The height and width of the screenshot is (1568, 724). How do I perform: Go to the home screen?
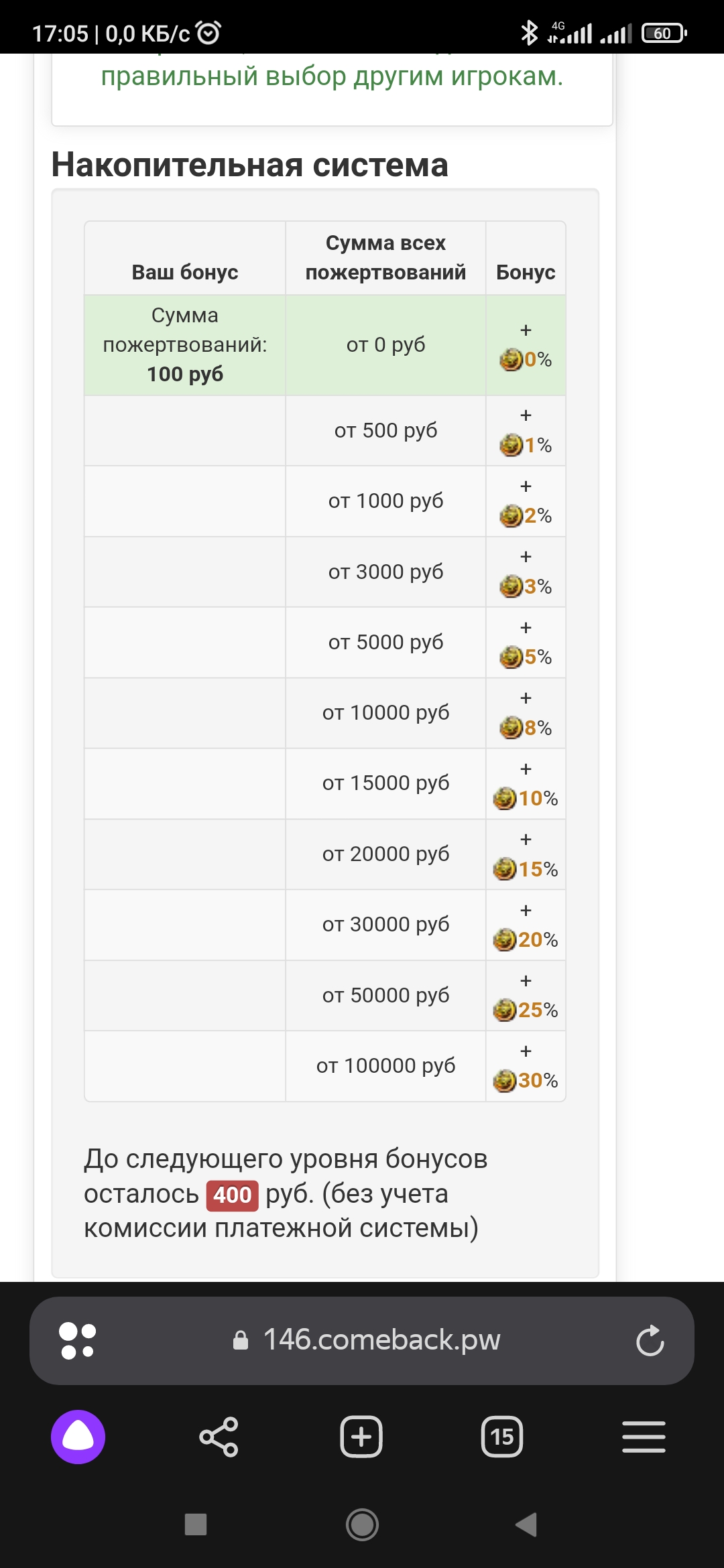point(362,1524)
